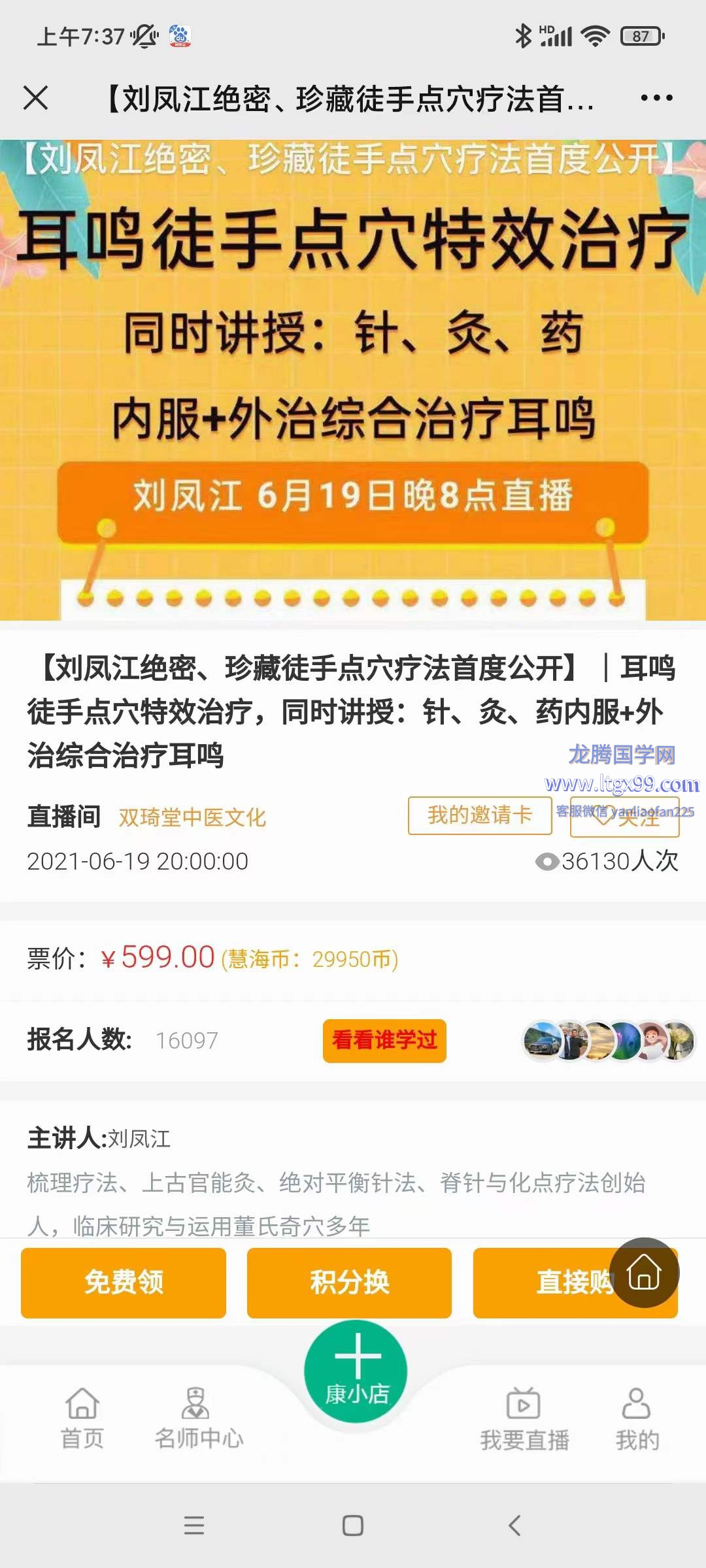Tap 看看谁学过 button
The height and width of the screenshot is (1568, 706).
(384, 1041)
